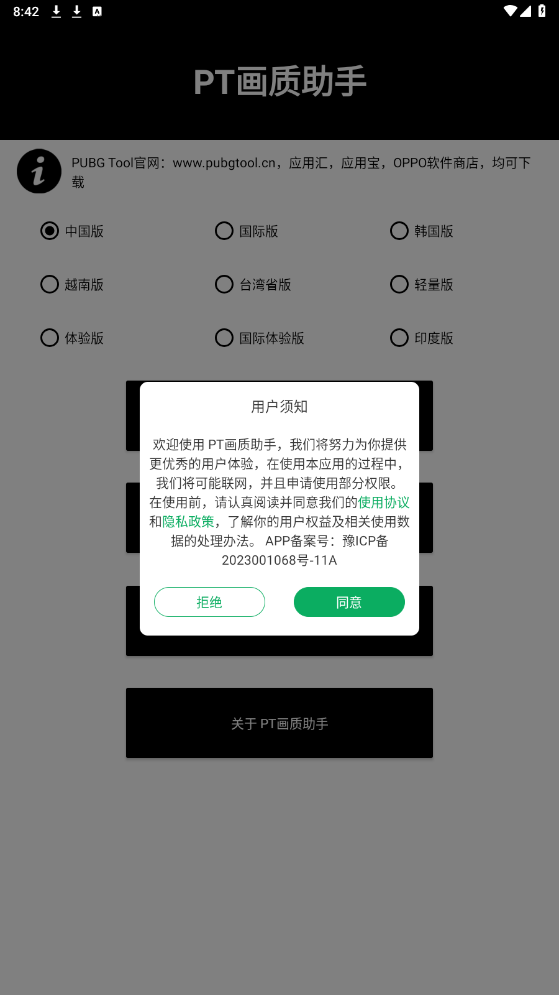Select the 国际版 radio button
559x995 pixels.
pyautogui.click(x=247, y=231)
